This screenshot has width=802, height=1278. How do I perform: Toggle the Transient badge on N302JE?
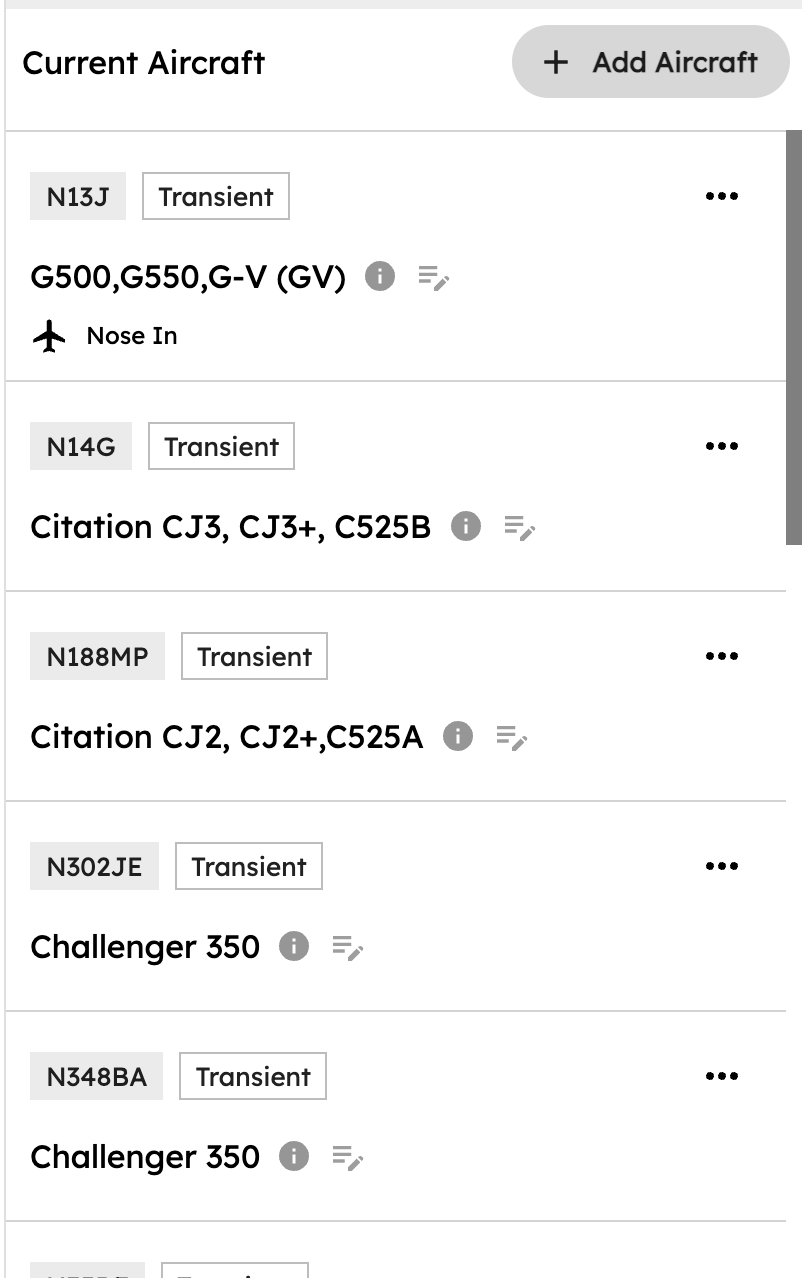pos(248,866)
